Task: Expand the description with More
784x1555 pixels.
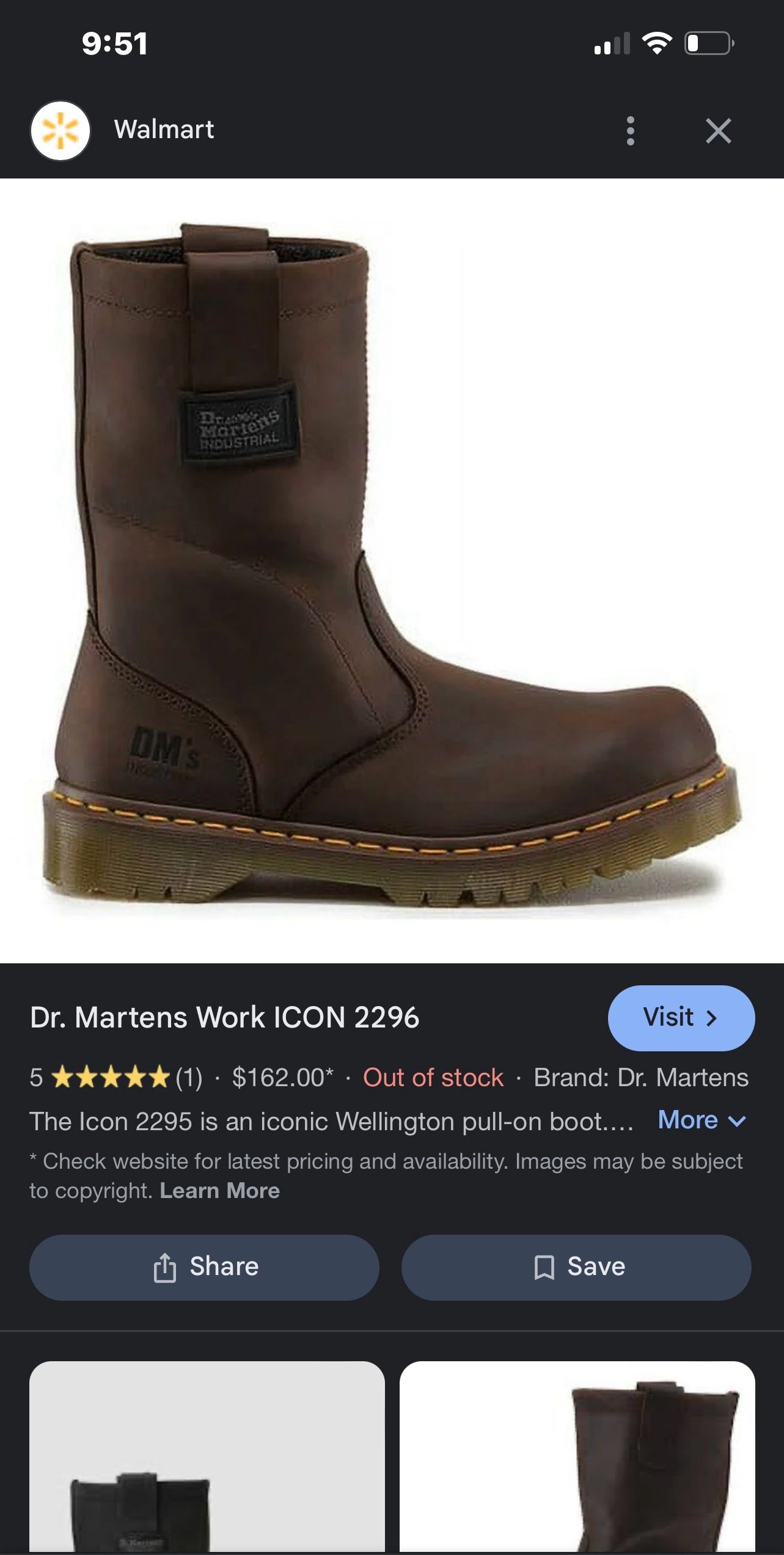Action: point(702,1120)
